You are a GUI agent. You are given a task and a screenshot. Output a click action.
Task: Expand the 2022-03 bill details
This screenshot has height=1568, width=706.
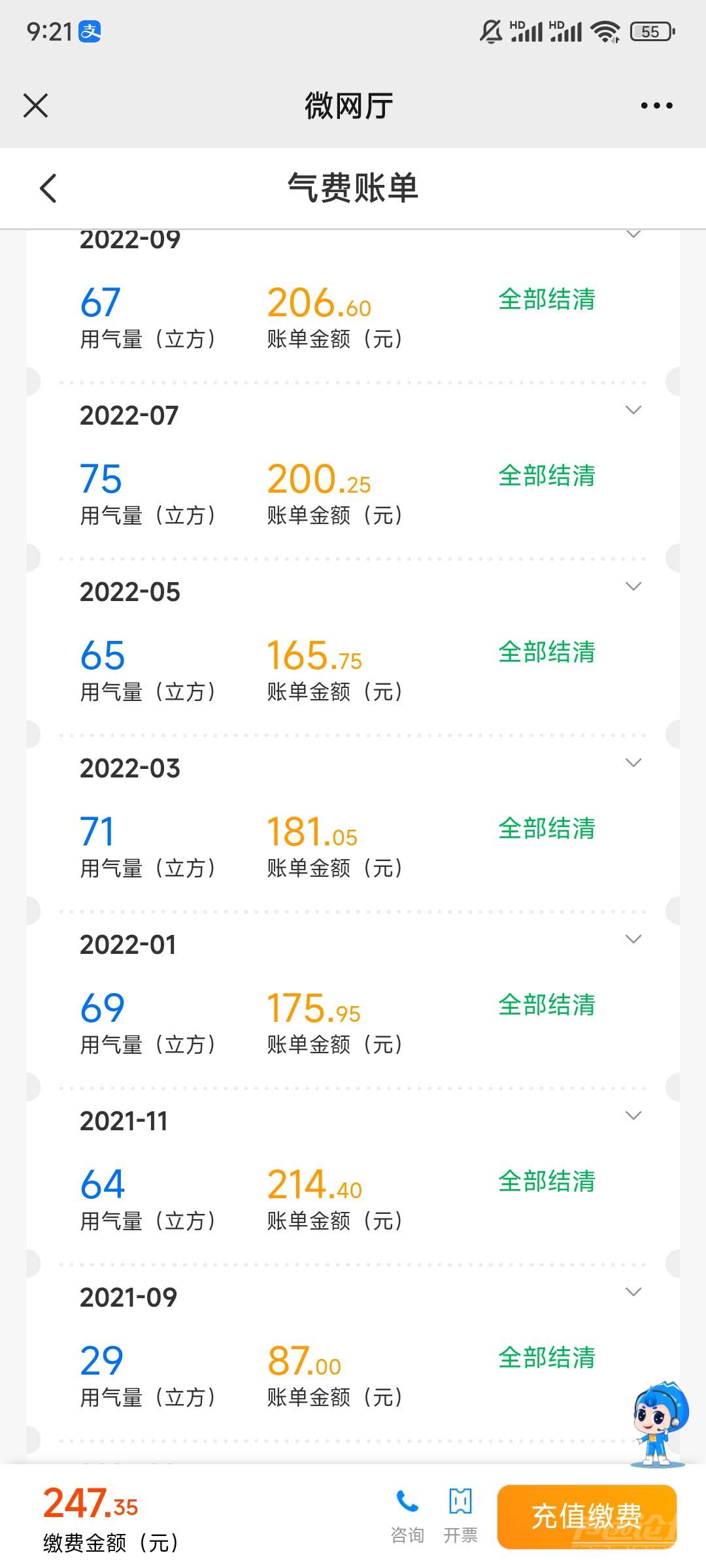pos(633,763)
